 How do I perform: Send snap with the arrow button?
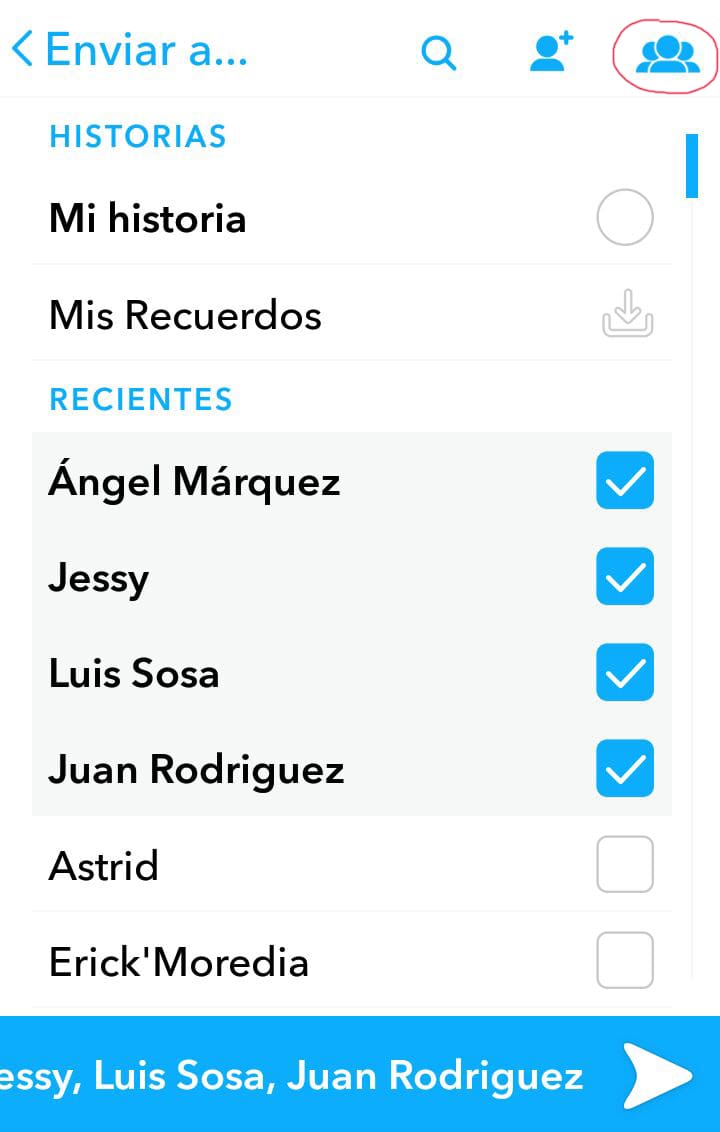click(657, 1076)
